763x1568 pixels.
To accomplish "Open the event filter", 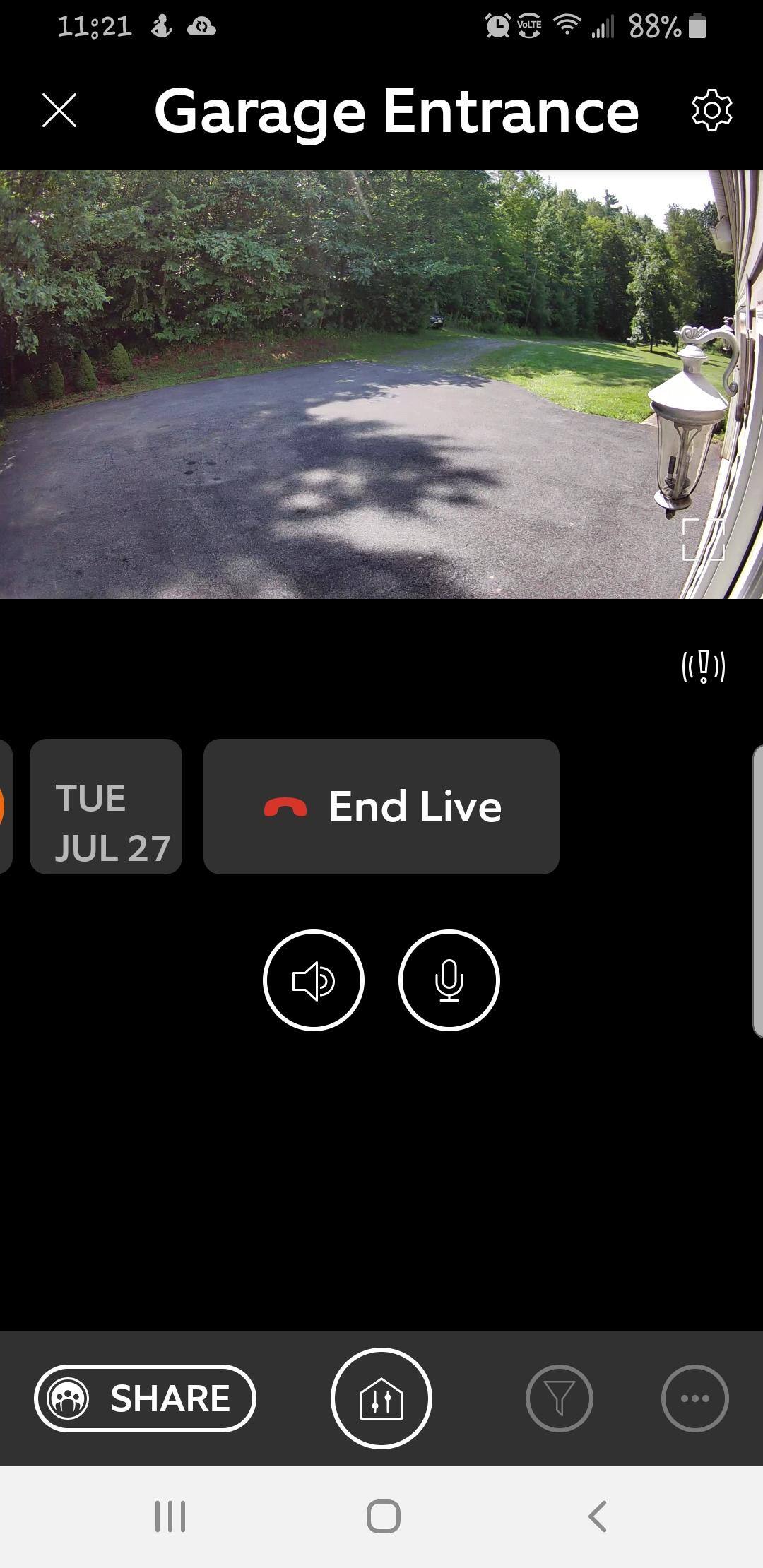I will (x=559, y=1398).
